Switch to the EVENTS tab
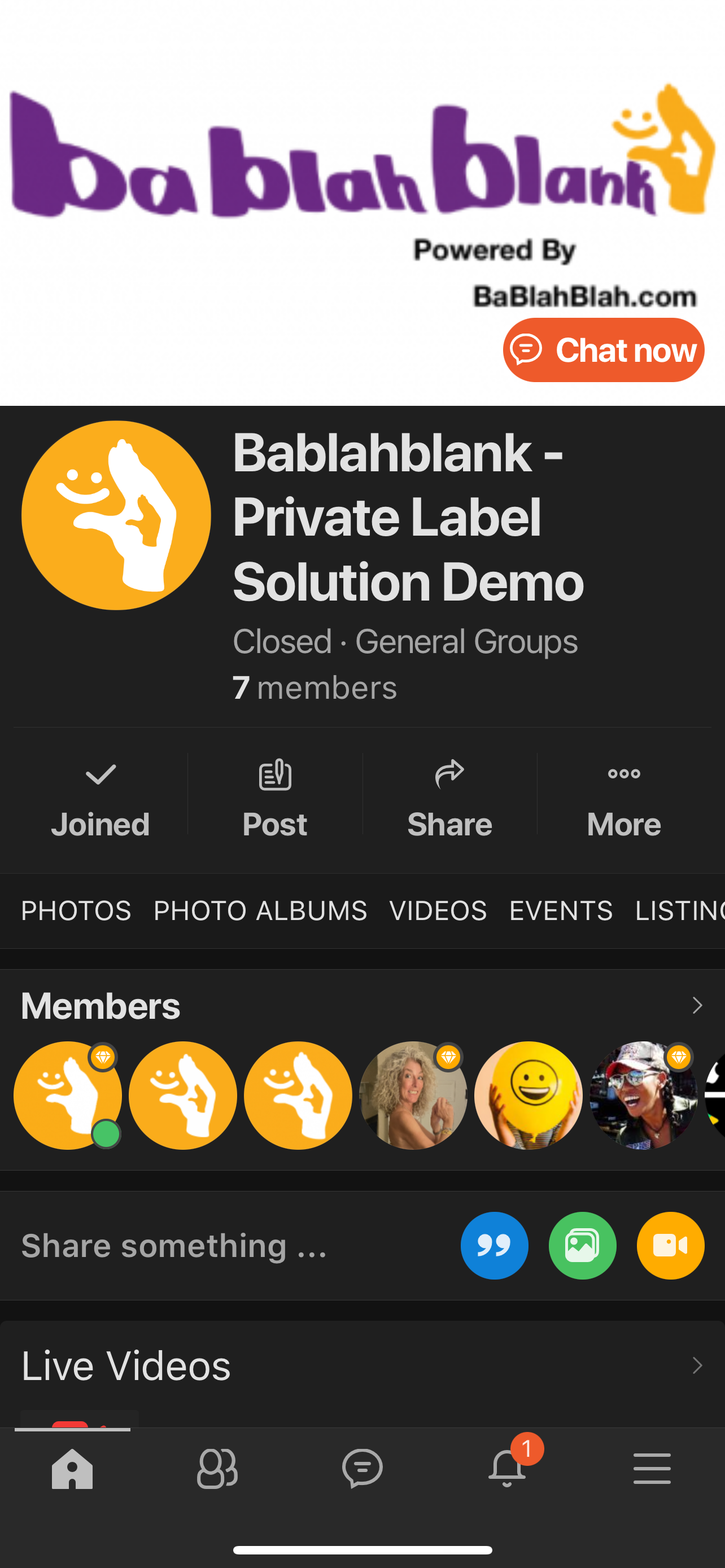The height and width of the screenshot is (1568, 725). point(560,910)
